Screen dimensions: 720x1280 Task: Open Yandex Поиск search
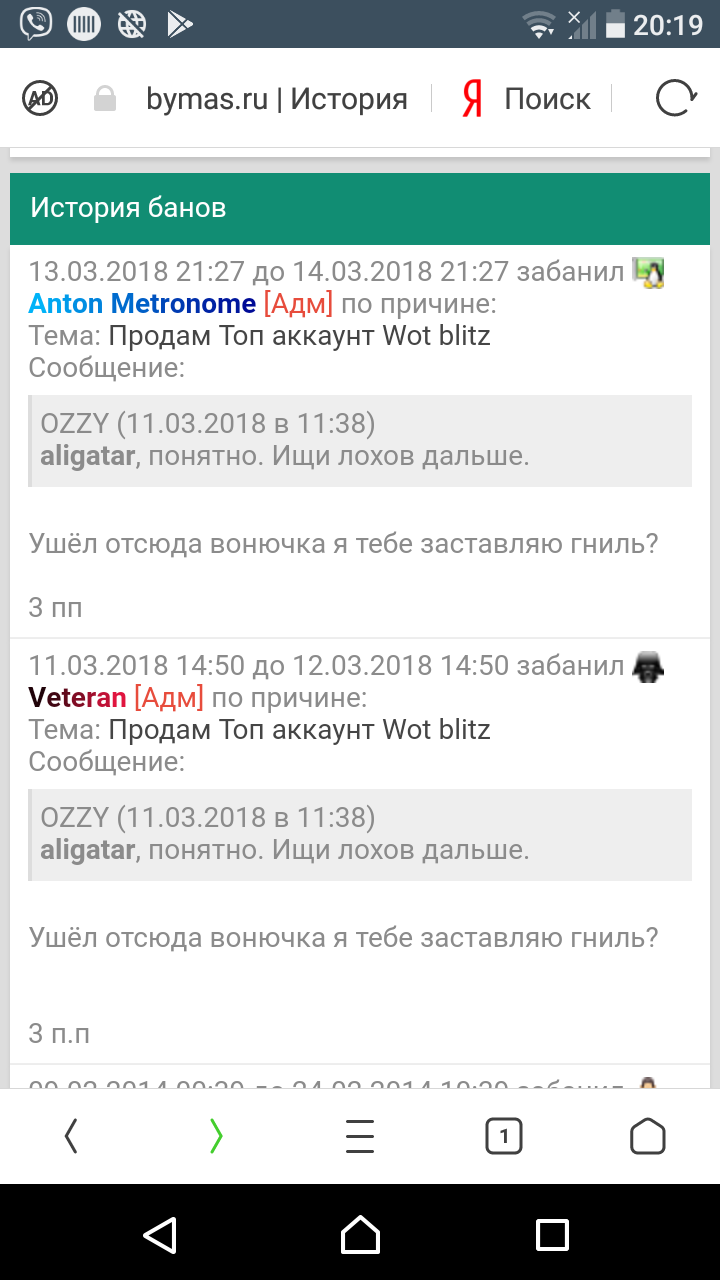click(x=526, y=99)
